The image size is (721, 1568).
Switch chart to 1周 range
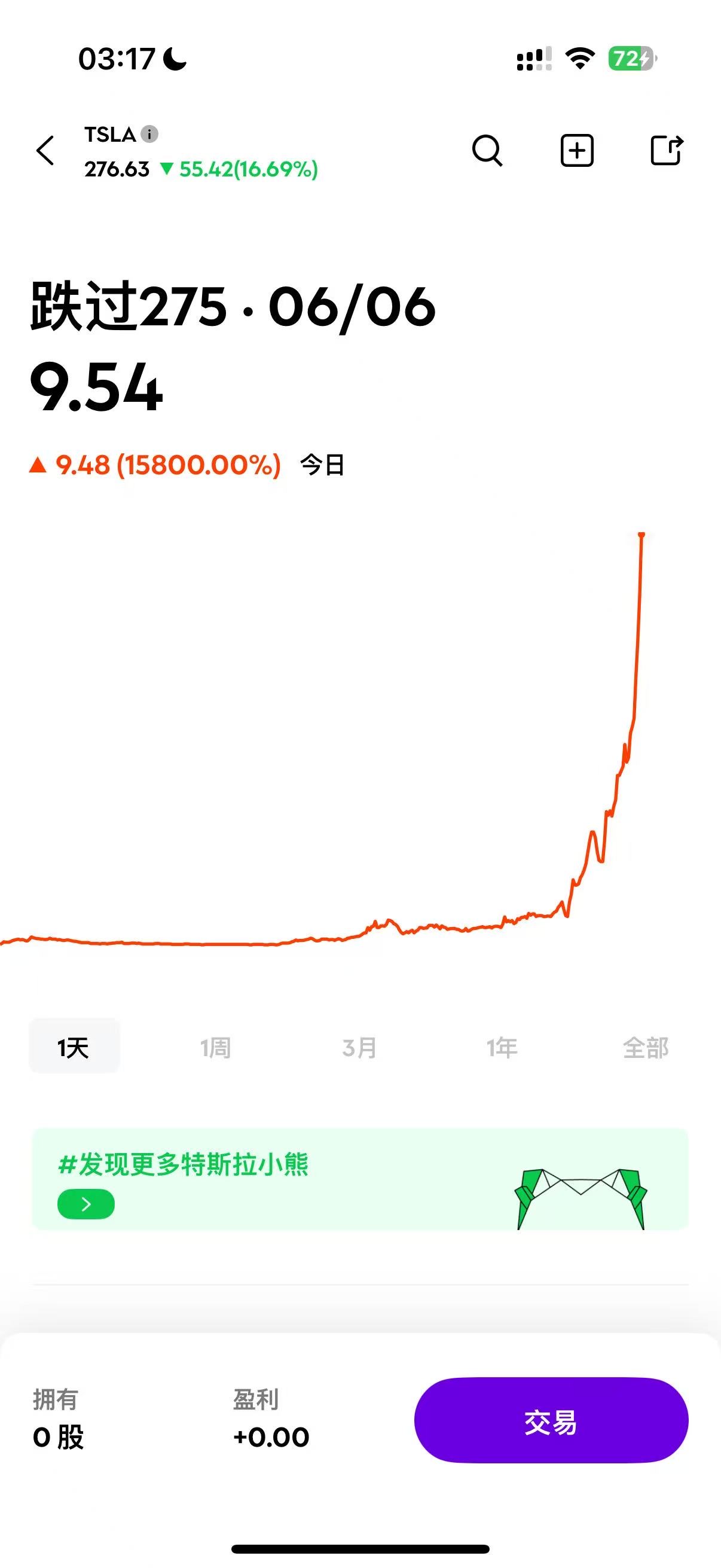(216, 1048)
